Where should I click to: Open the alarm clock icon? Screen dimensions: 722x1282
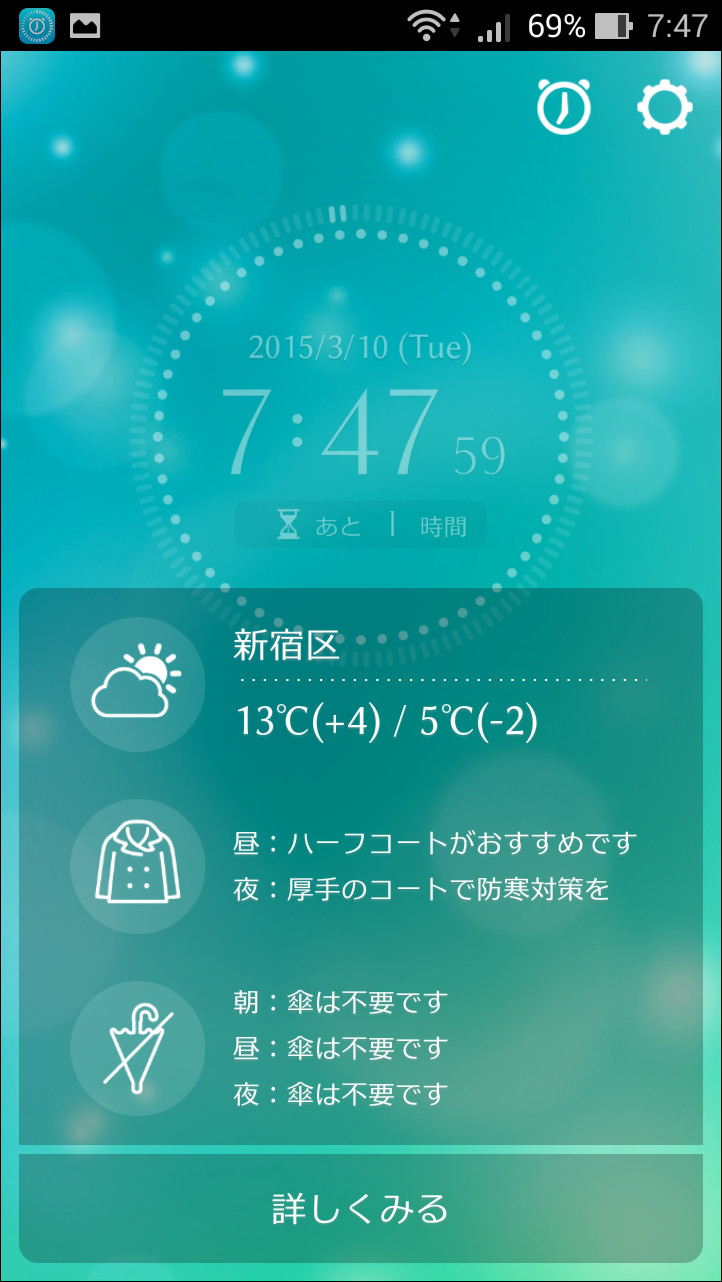click(564, 107)
